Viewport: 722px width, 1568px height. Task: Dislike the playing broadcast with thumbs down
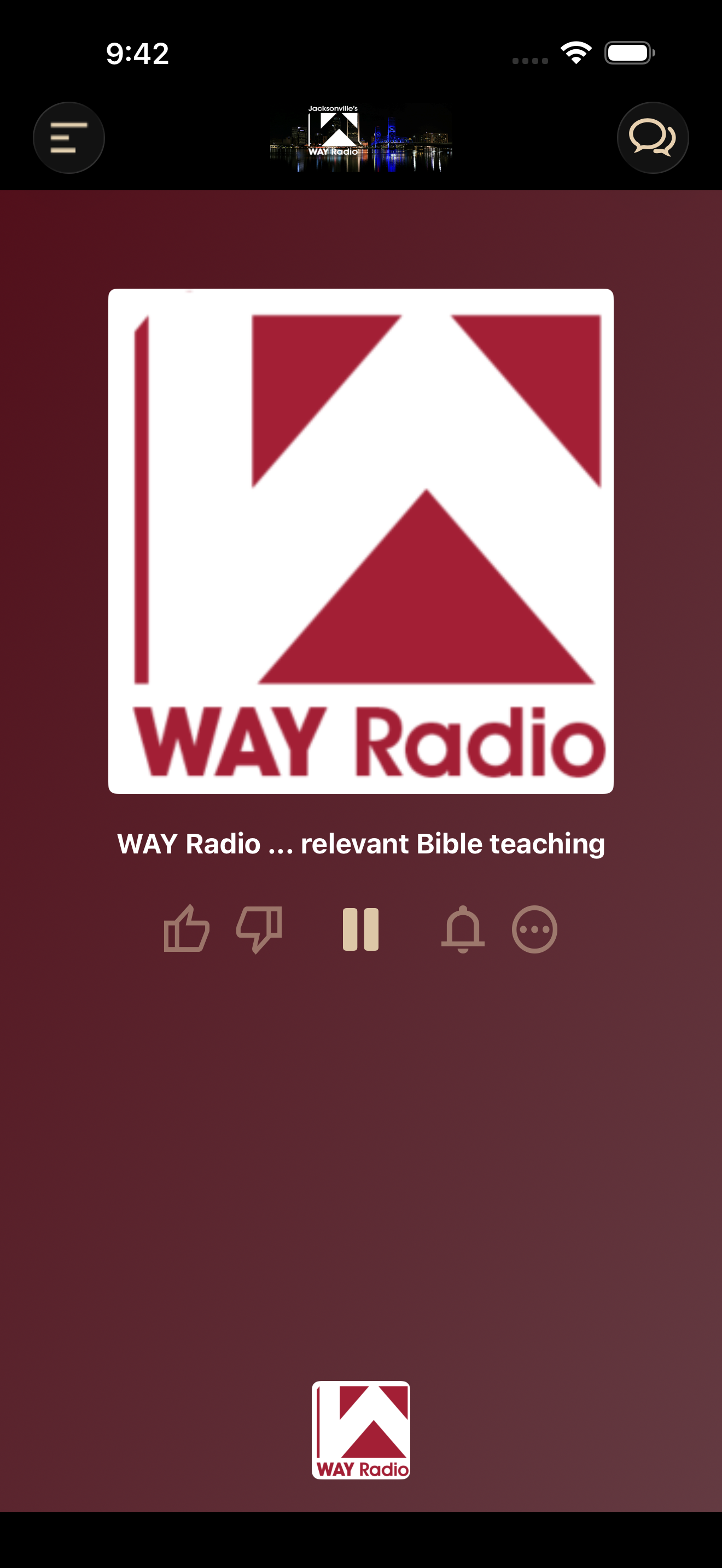[x=259, y=928]
